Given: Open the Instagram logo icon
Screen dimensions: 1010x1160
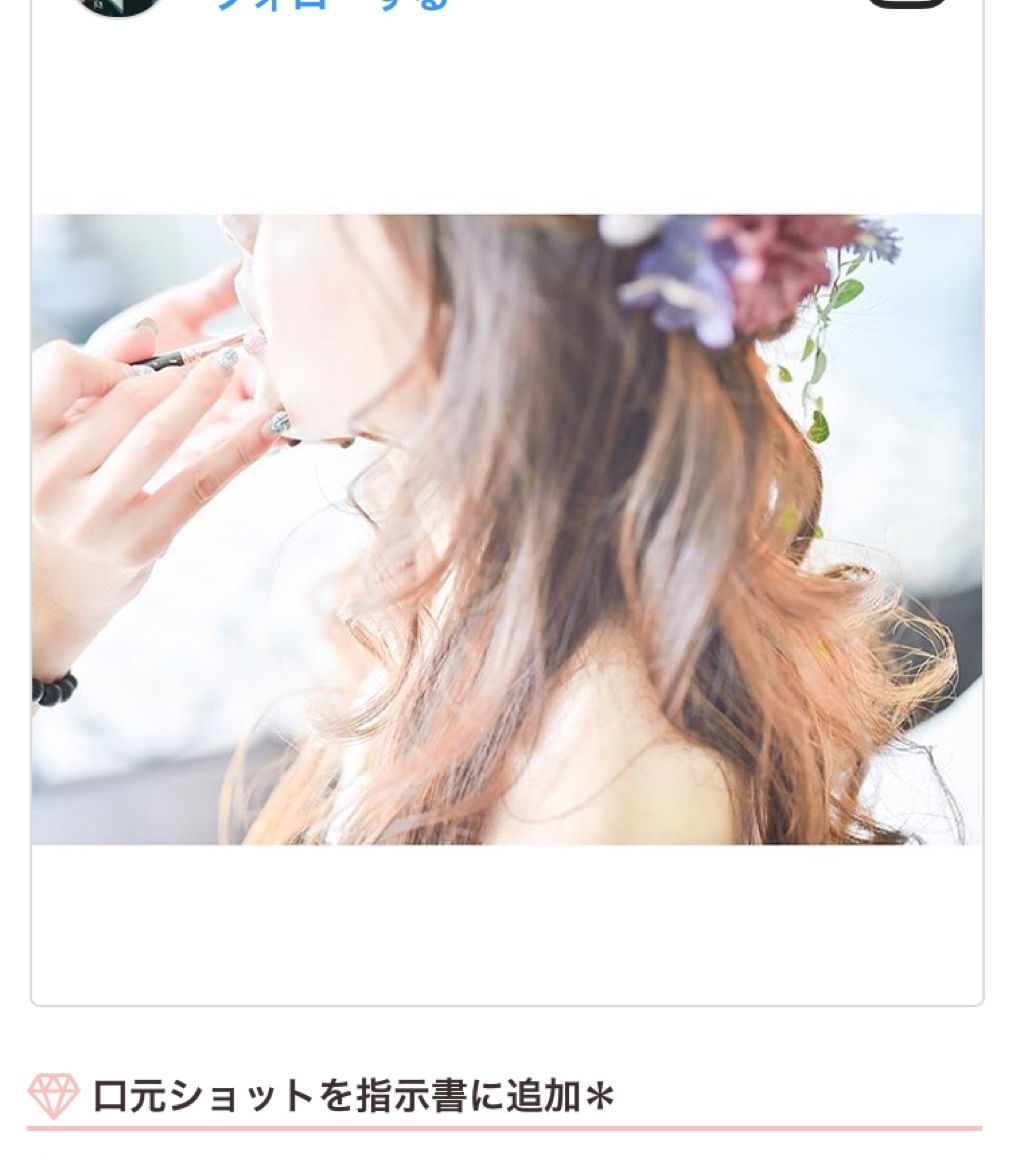Looking at the screenshot, I should (906, 3).
